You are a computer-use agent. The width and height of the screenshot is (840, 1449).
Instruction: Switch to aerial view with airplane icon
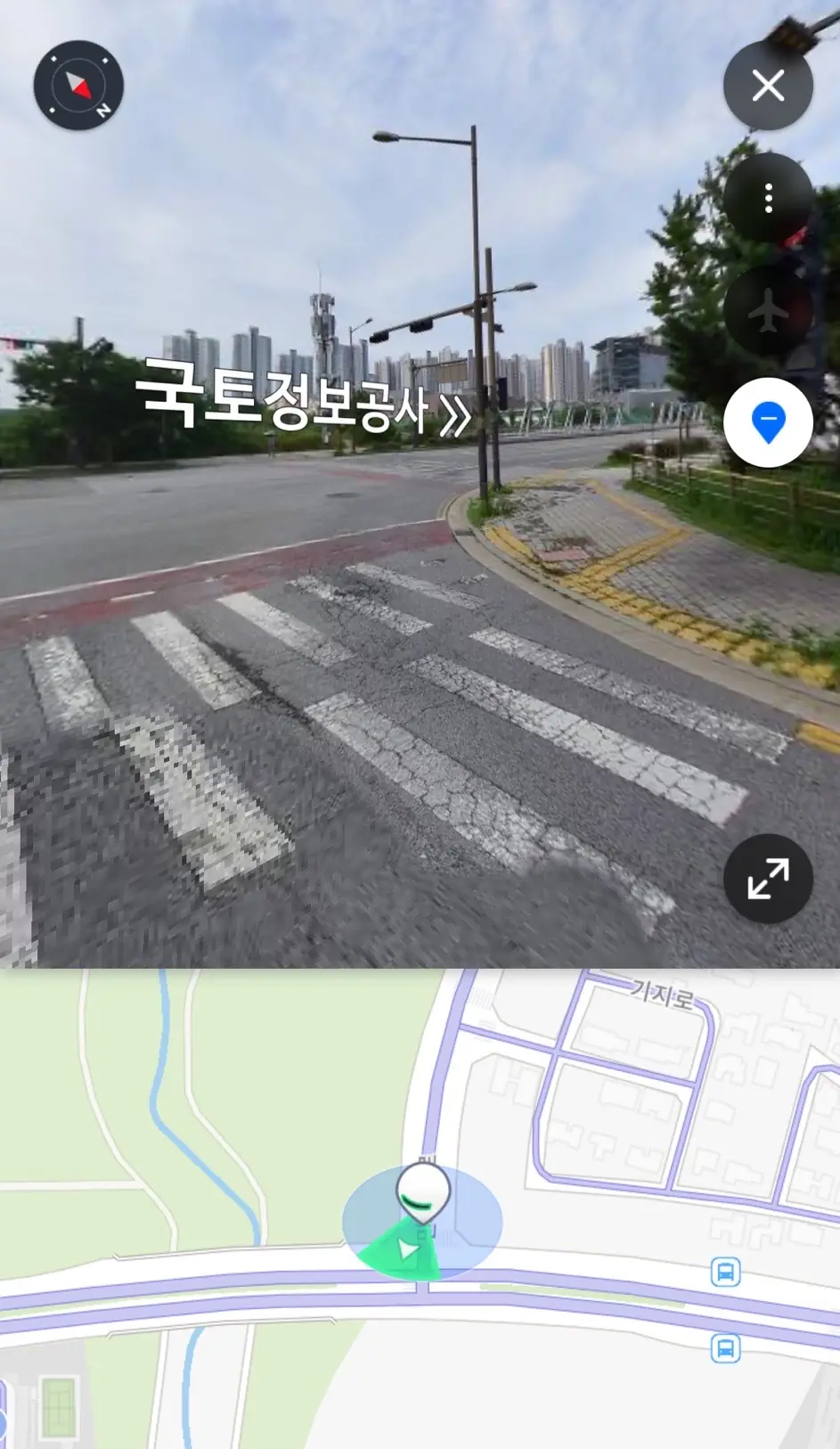tap(768, 310)
